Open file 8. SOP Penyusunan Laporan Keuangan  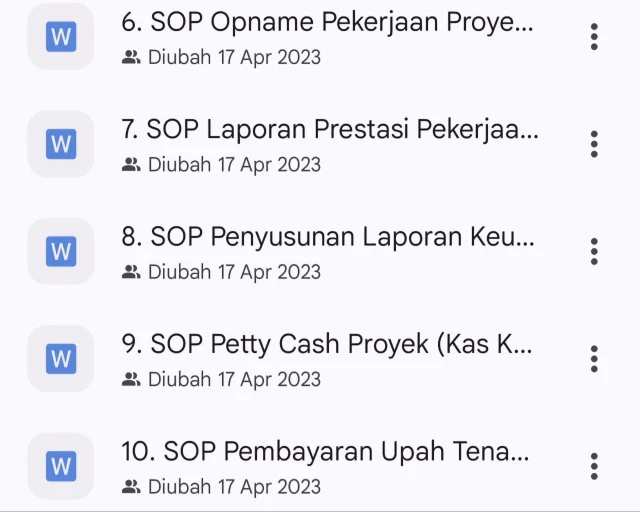327,237
